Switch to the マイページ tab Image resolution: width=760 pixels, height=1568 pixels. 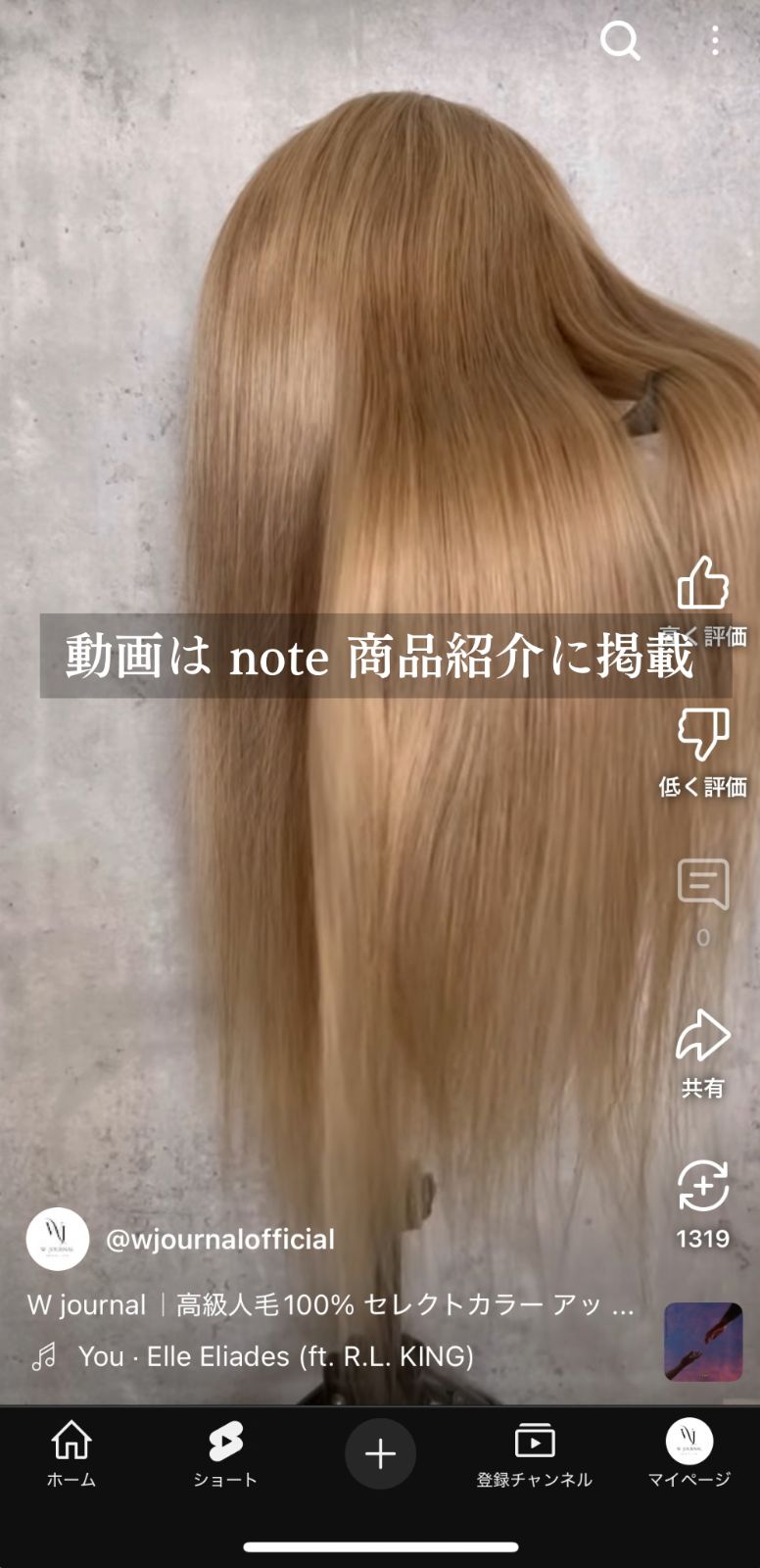tap(689, 1454)
